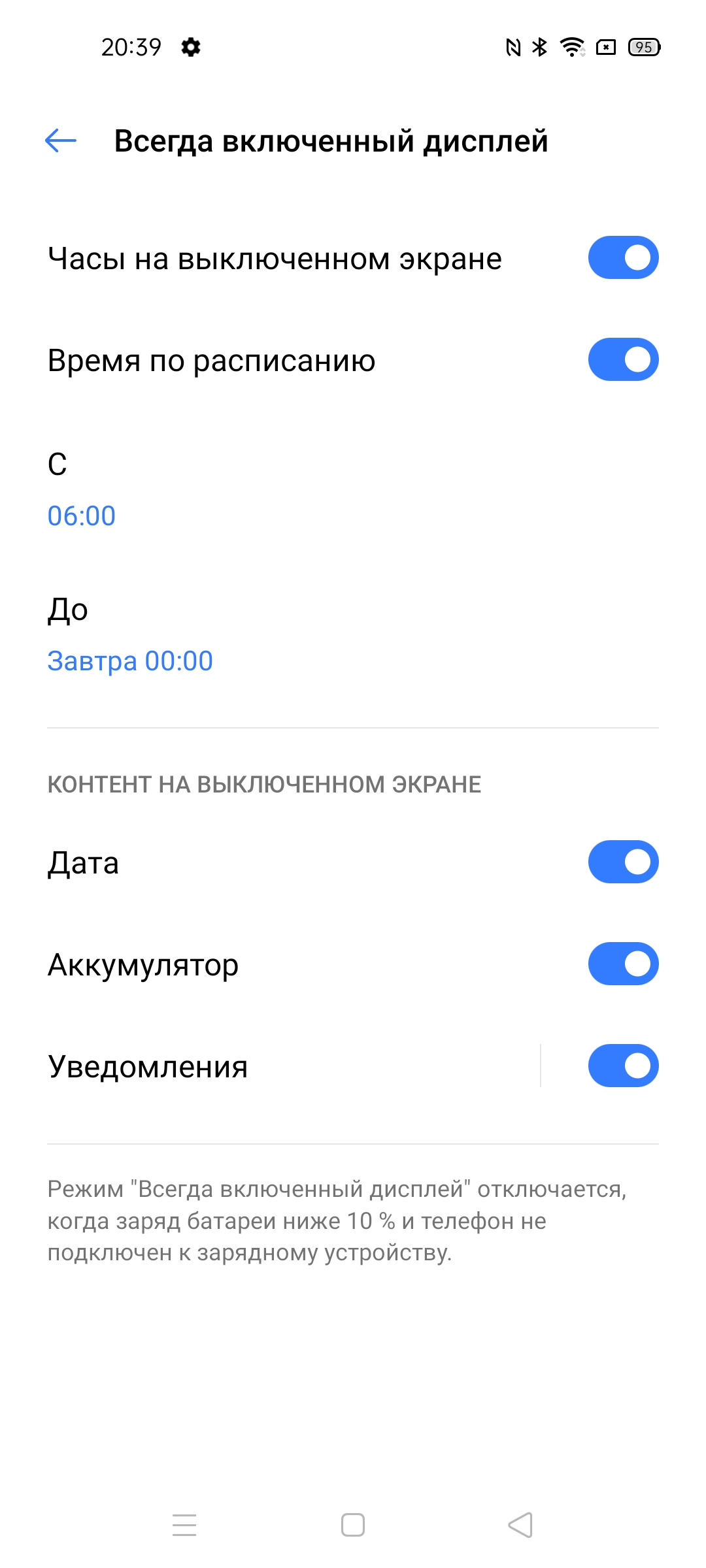Turn off "Часы на выключенном экране" switch
Image resolution: width=706 pixels, height=1568 pixels.
tap(623, 257)
